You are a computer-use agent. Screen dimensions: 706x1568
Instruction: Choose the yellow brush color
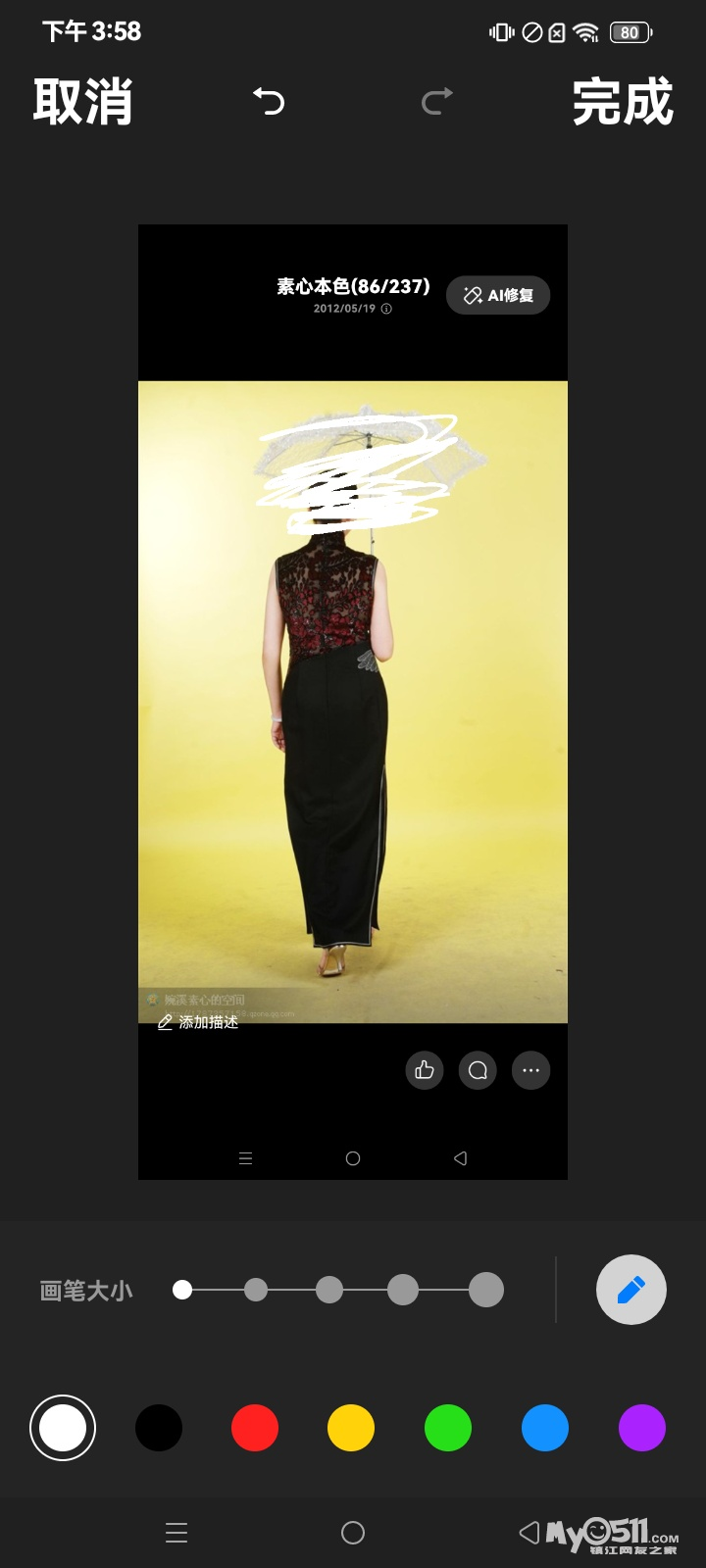click(351, 1428)
